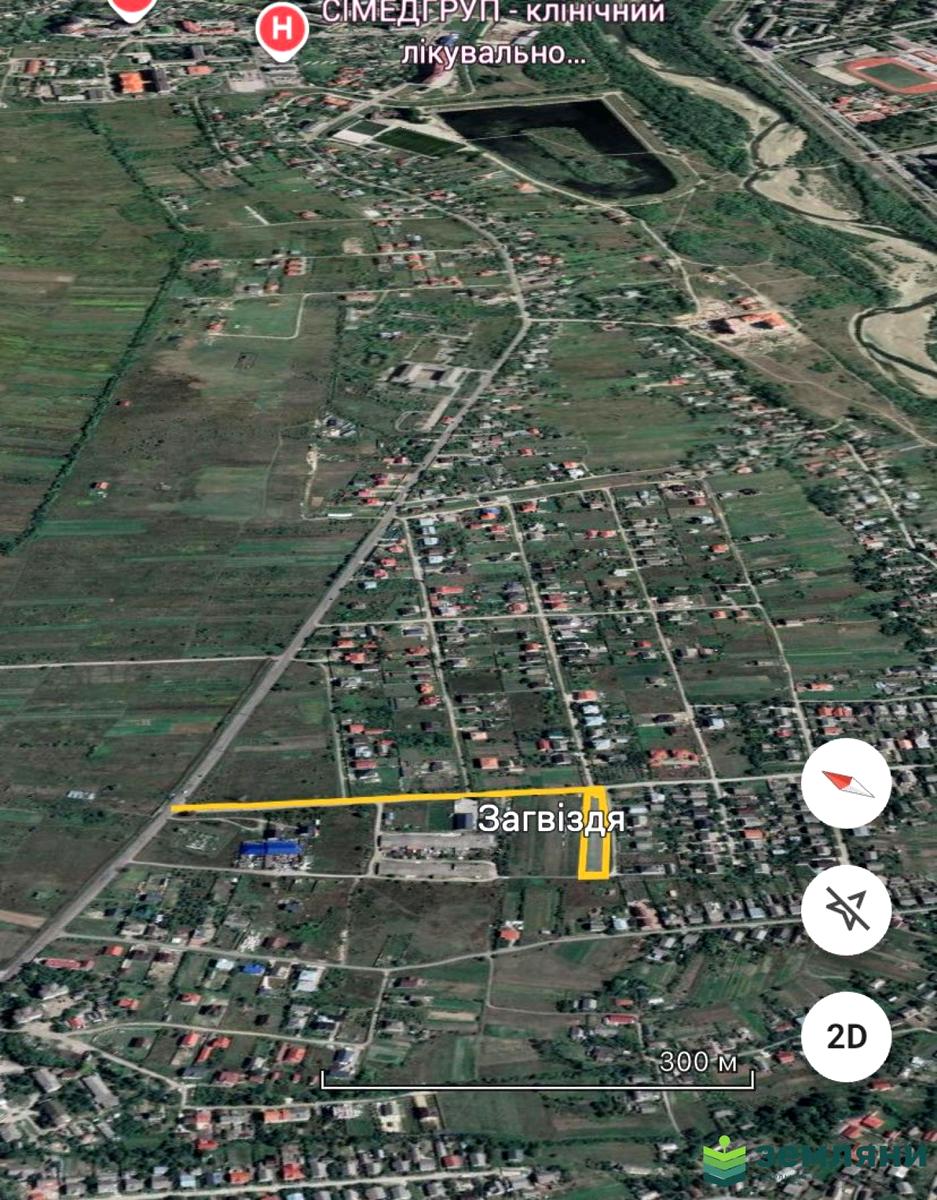Image resolution: width=937 pixels, height=1200 pixels.
Task: Tap the crossed-out location arrow button
Action: tap(846, 910)
